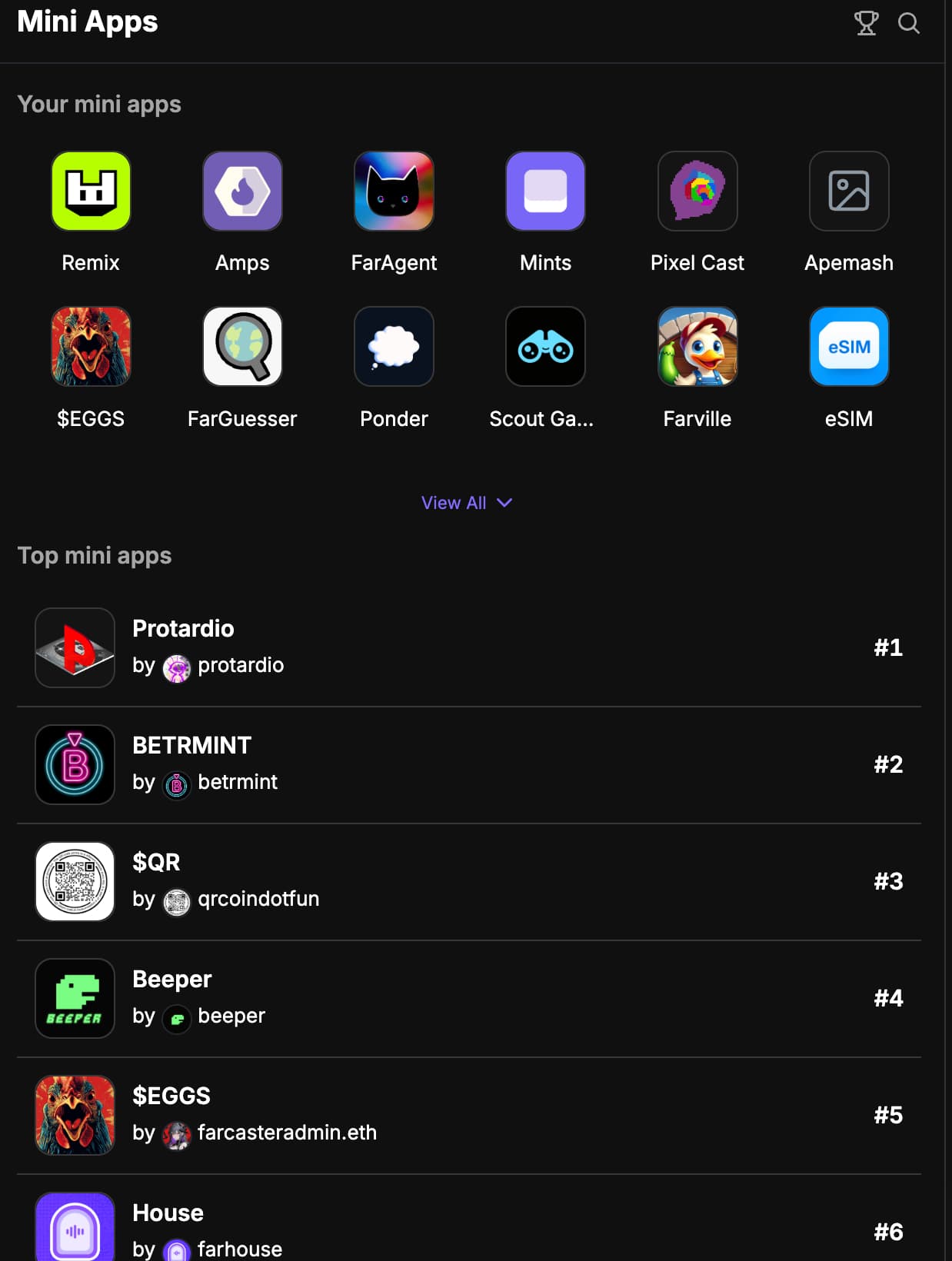Launch Pixel Cast mini app

point(697,191)
